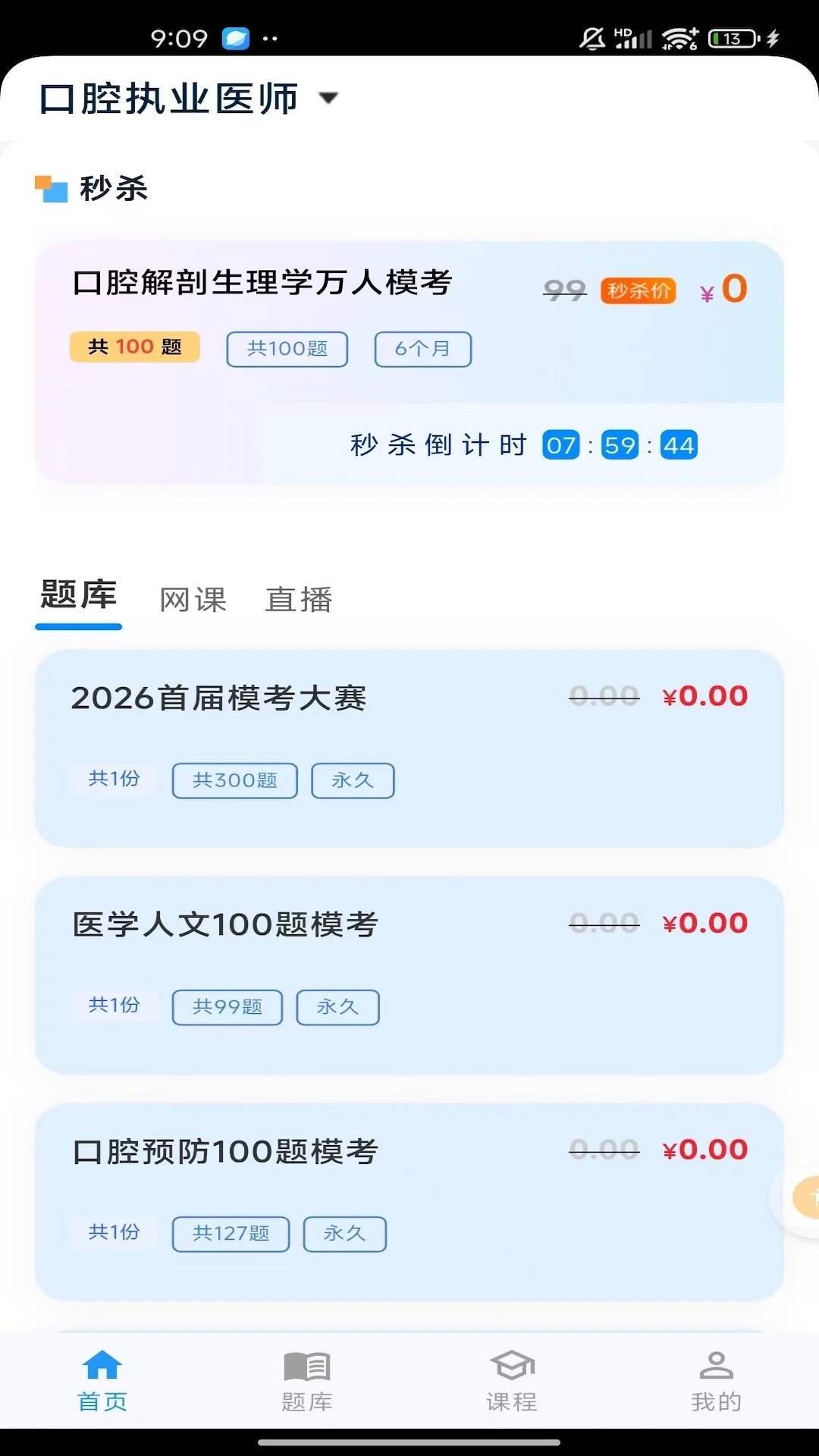Switch to the 直播 tab
This screenshot has height=1456, width=819.
[299, 599]
